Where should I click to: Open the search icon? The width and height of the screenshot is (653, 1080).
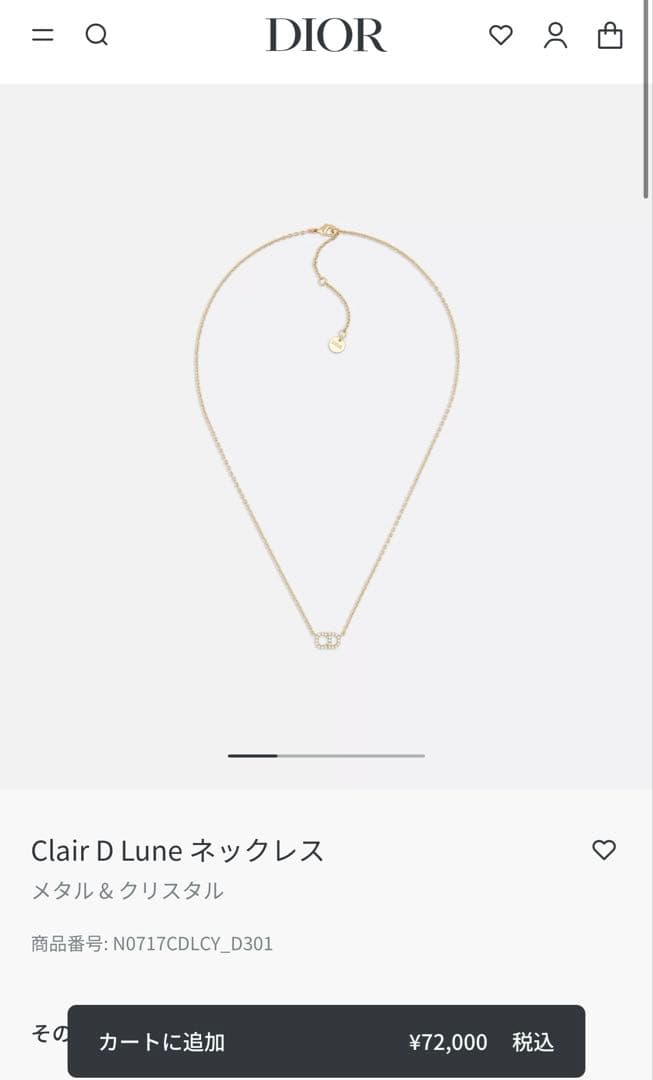96,35
